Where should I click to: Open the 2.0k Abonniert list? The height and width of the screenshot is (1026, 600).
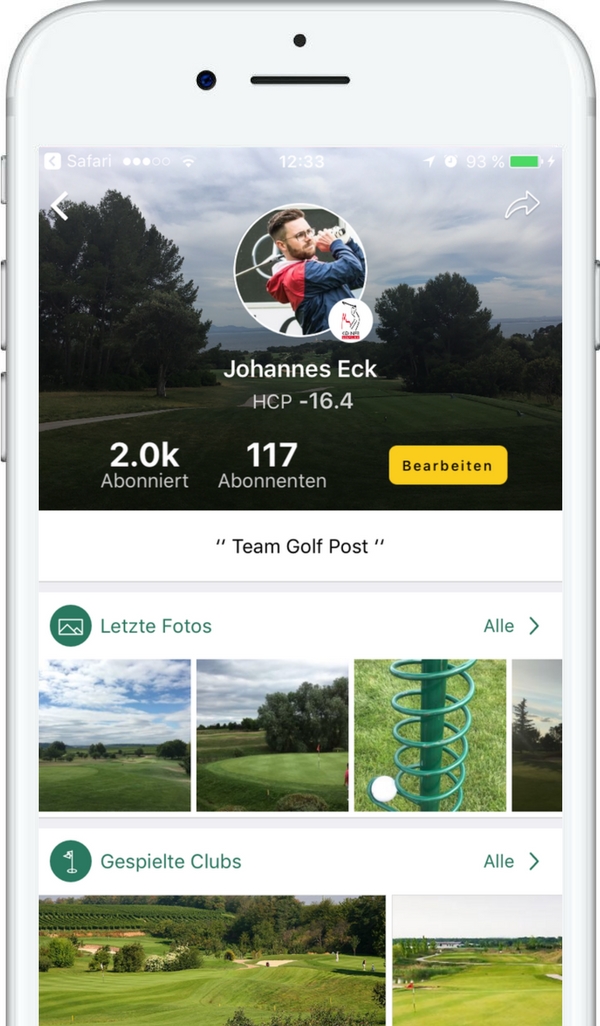[x=144, y=465]
